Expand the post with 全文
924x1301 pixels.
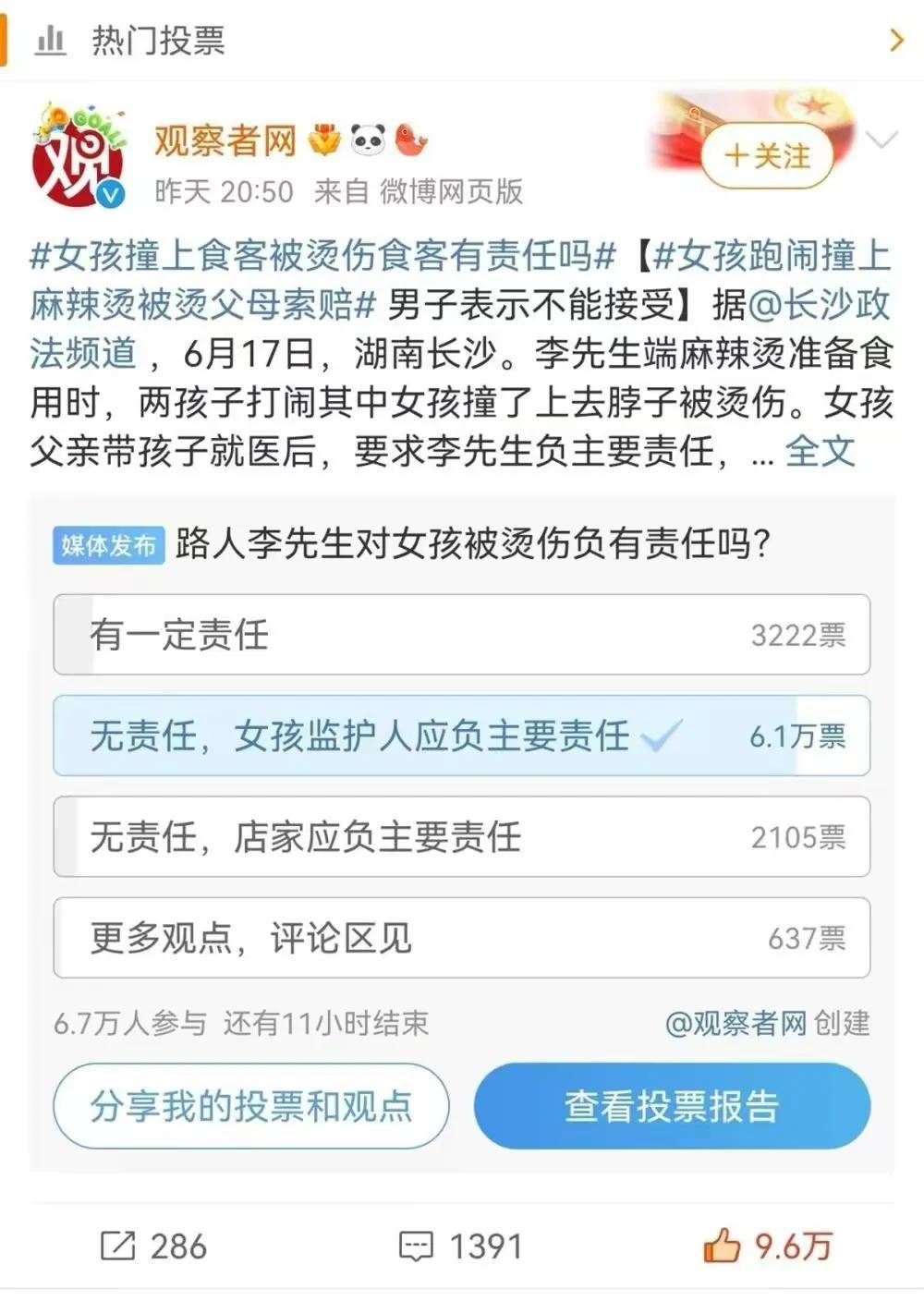pos(820,451)
